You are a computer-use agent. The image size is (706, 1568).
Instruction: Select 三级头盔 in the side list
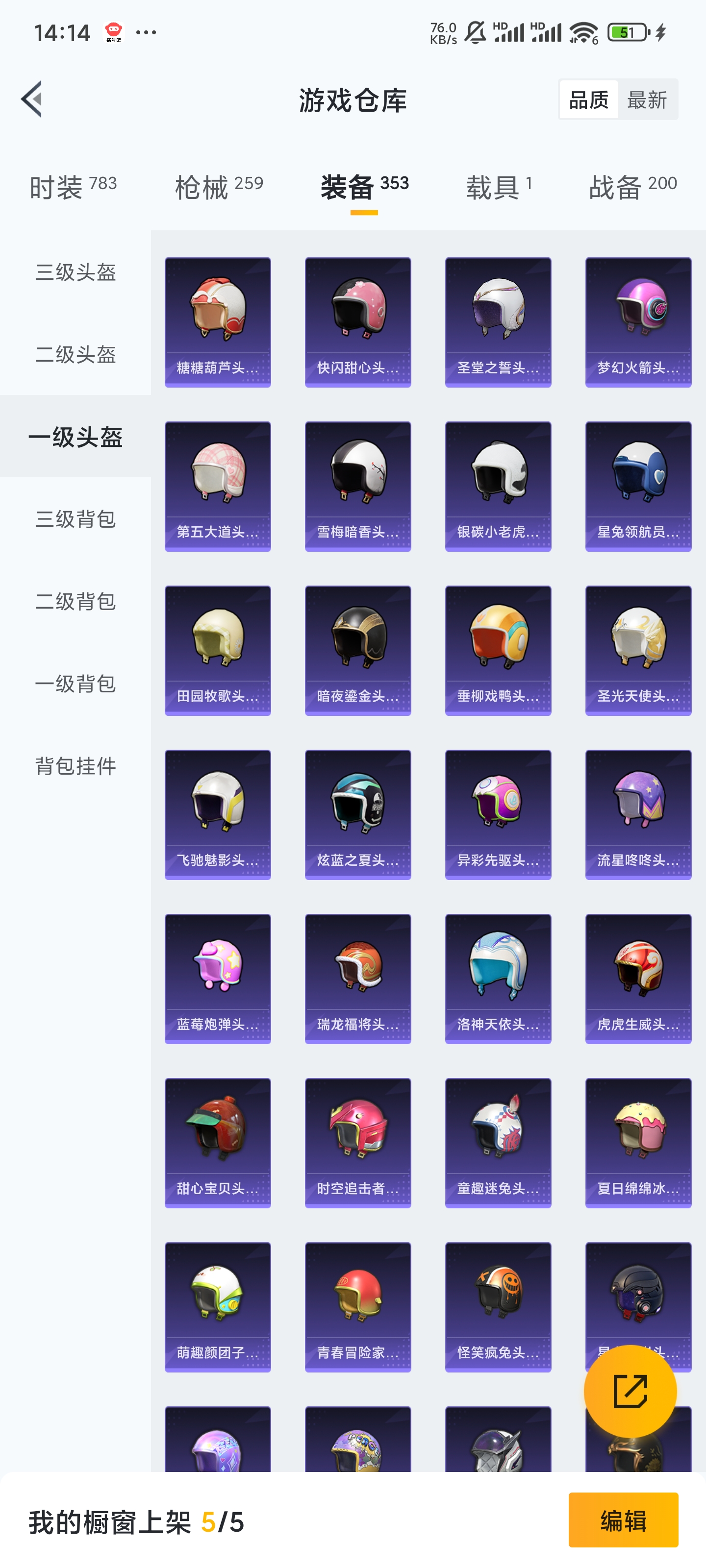[x=76, y=272]
